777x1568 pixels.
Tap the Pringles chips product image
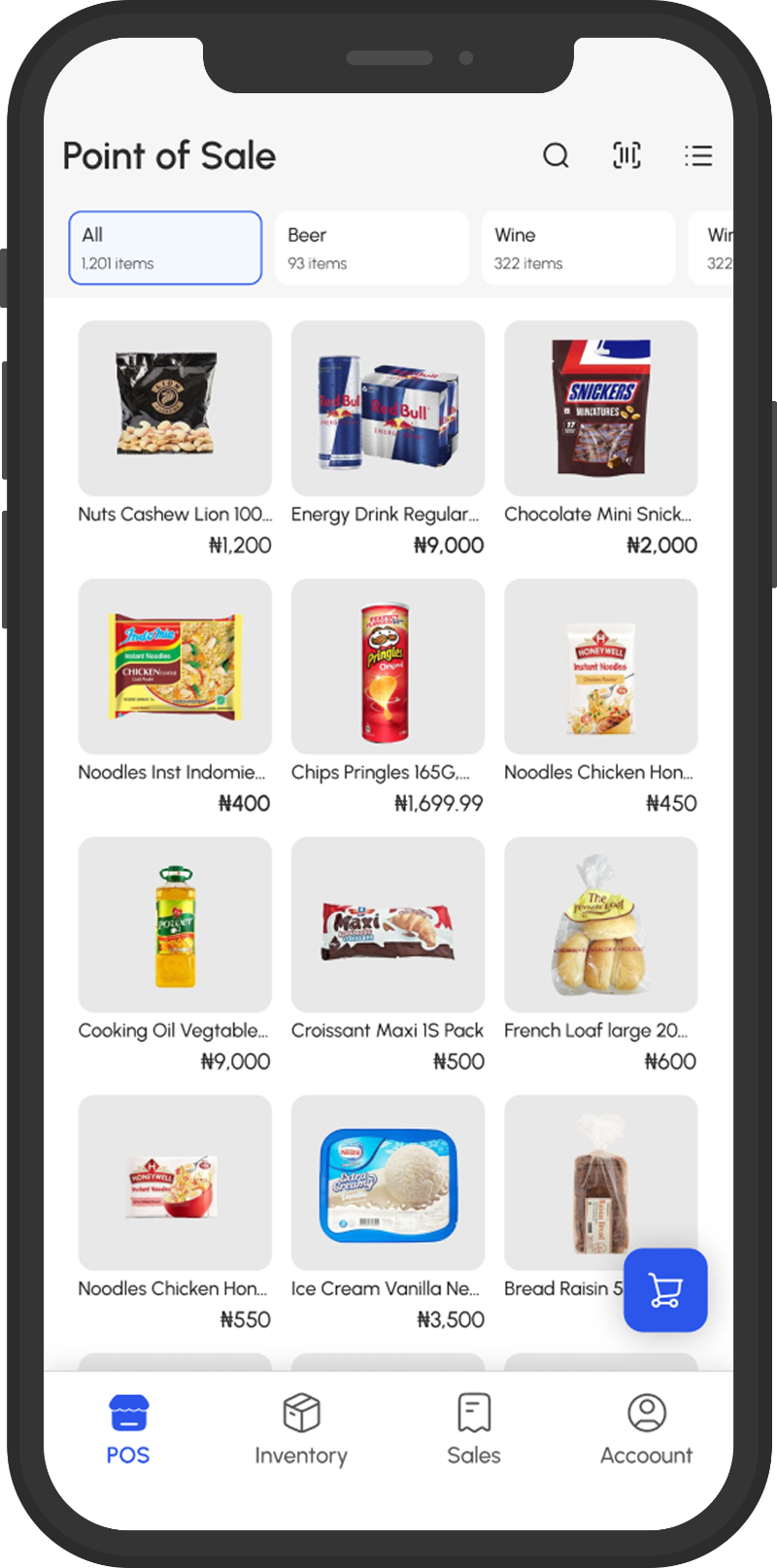pyautogui.click(x=387, y=666)
